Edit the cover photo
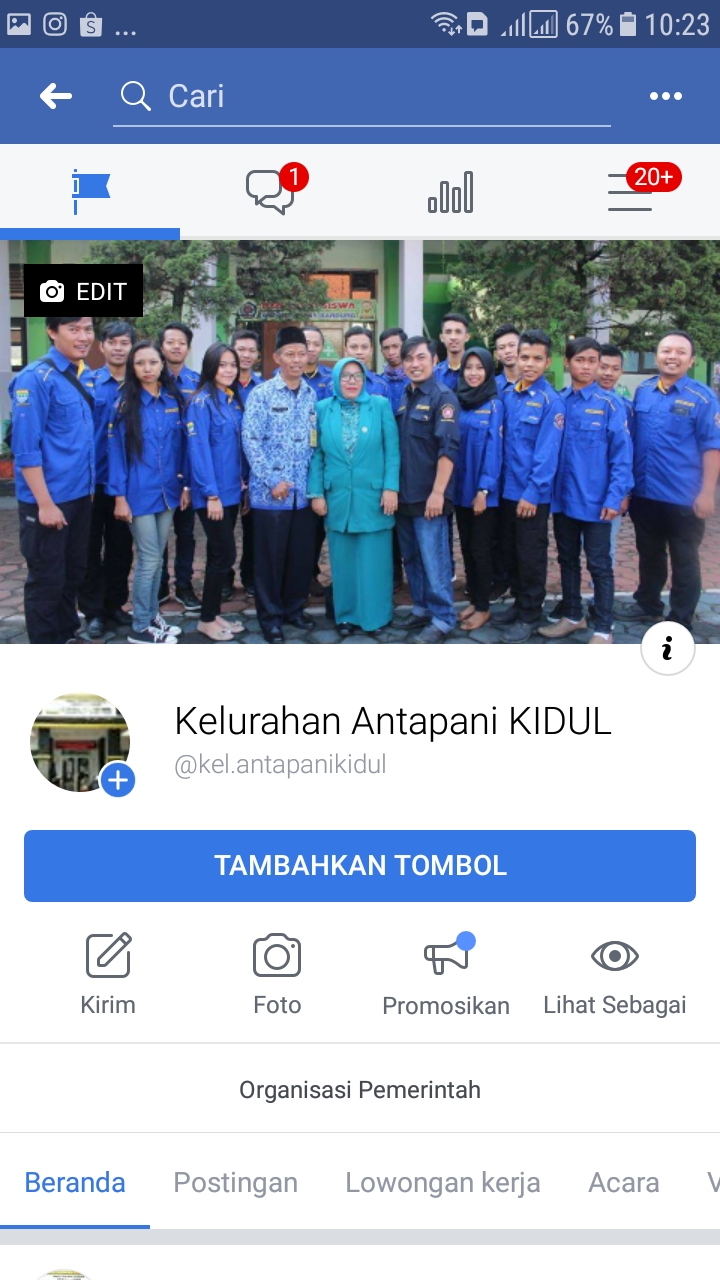Screen dimensions: 720x1280 pyautogui.click(x=84, y=291)
